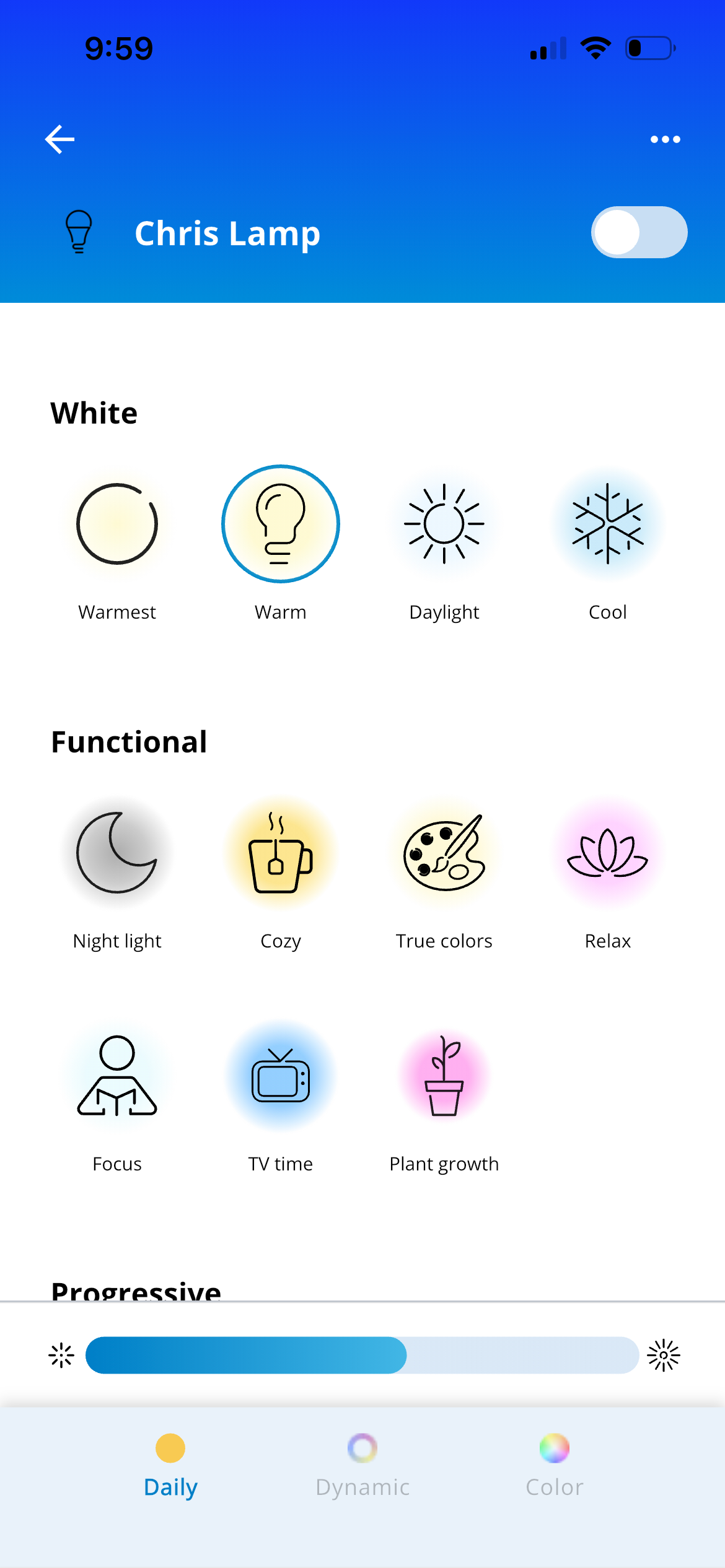The image size is (725, 1568).
Task: Select the Cozy light mode
Action: pos(281,853)
